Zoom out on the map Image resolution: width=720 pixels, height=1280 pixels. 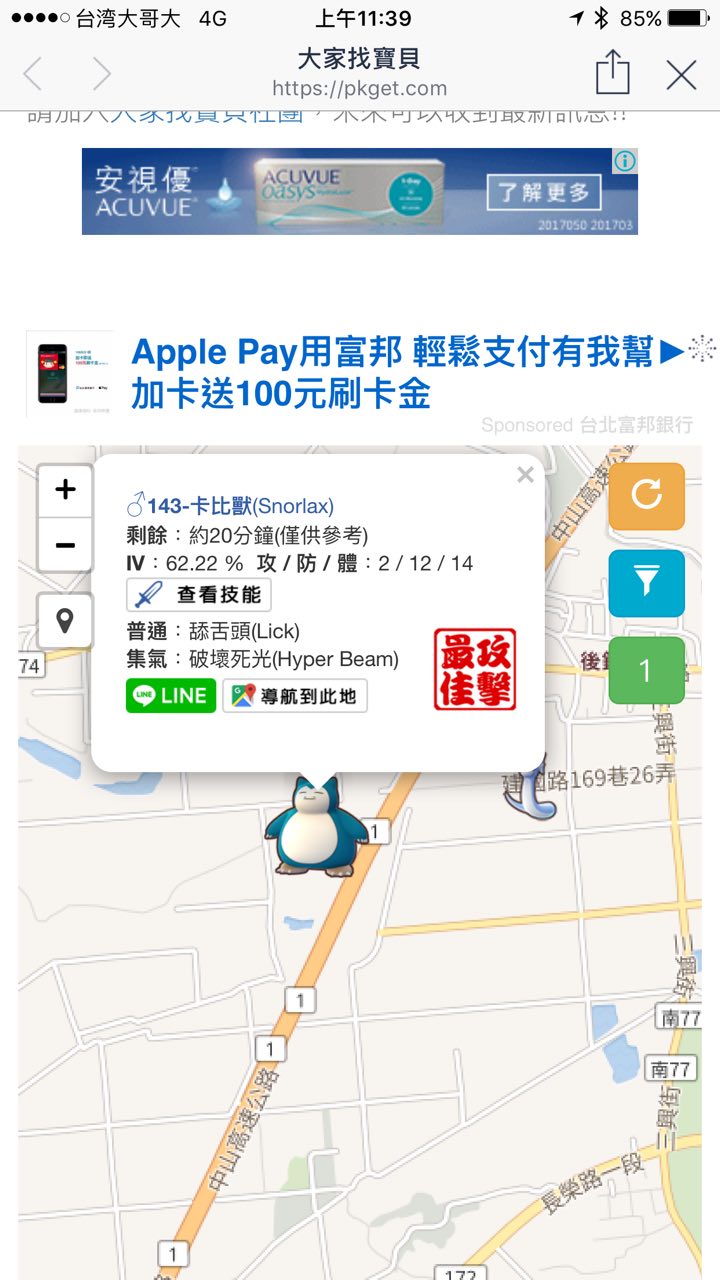pos(65,545)
